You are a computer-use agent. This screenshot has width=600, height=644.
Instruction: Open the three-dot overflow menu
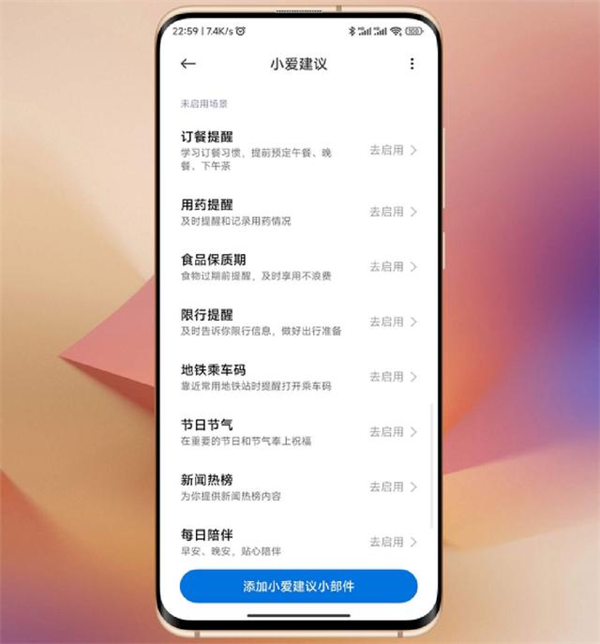(x=411, y=64)
